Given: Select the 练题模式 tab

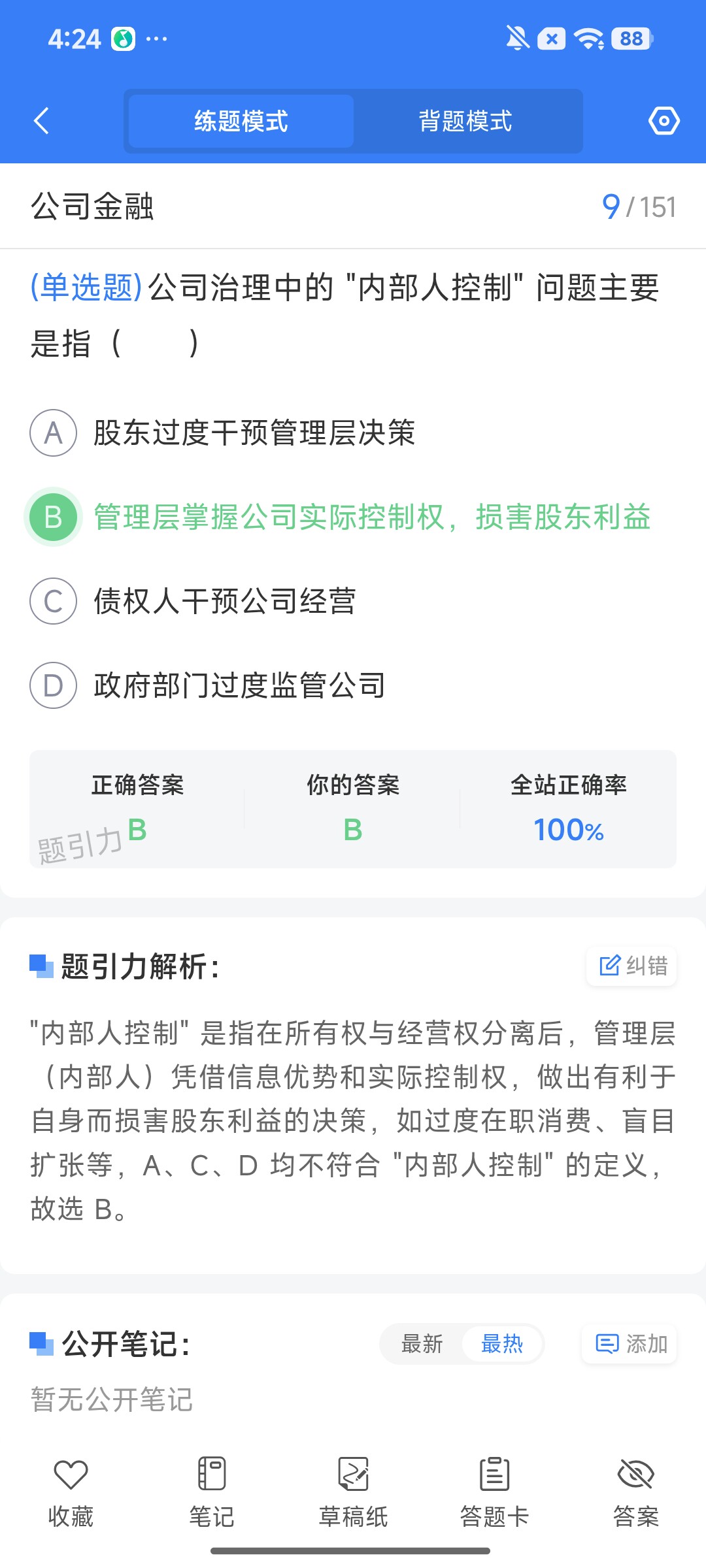Looking at the screenshot, I should pos(241,121).
